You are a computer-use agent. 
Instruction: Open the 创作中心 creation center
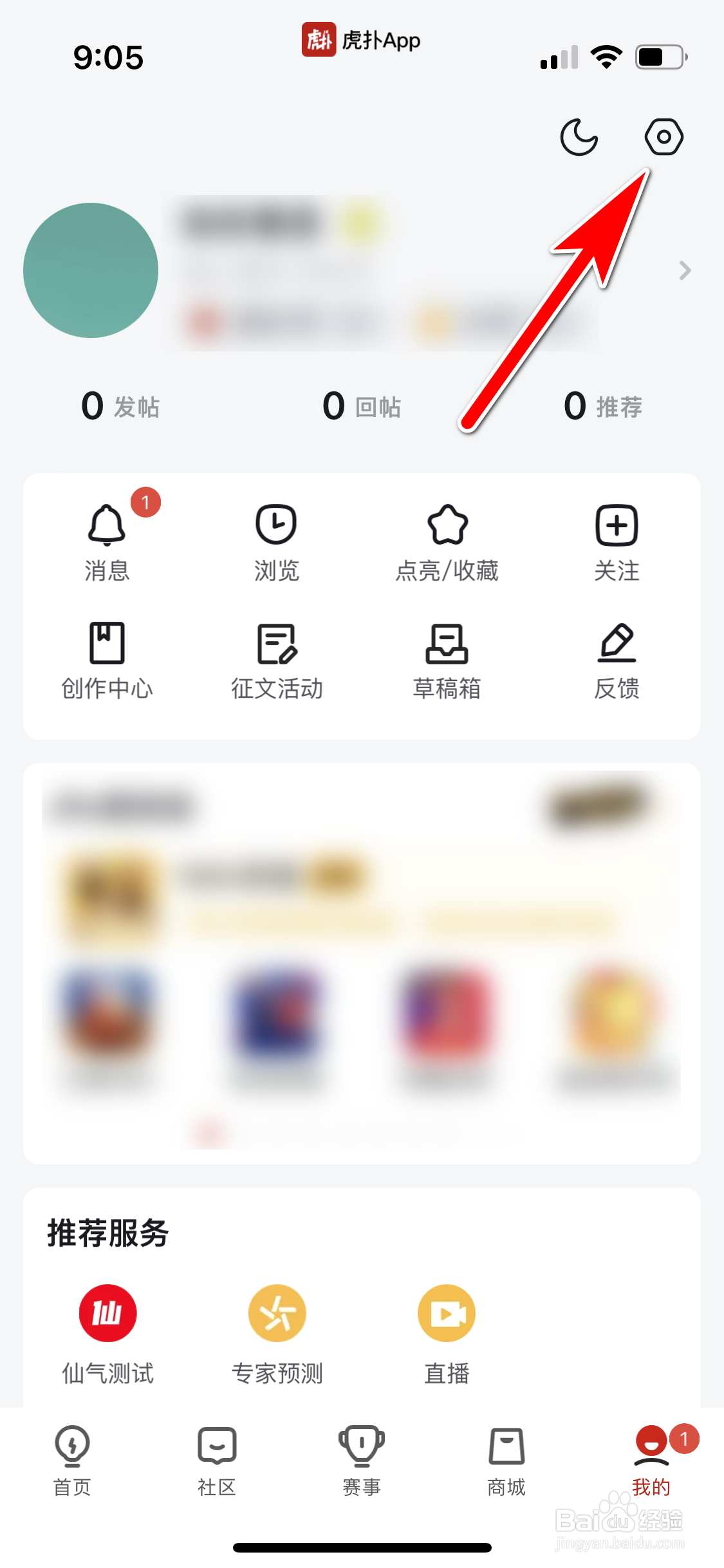[x=107, y=660]
